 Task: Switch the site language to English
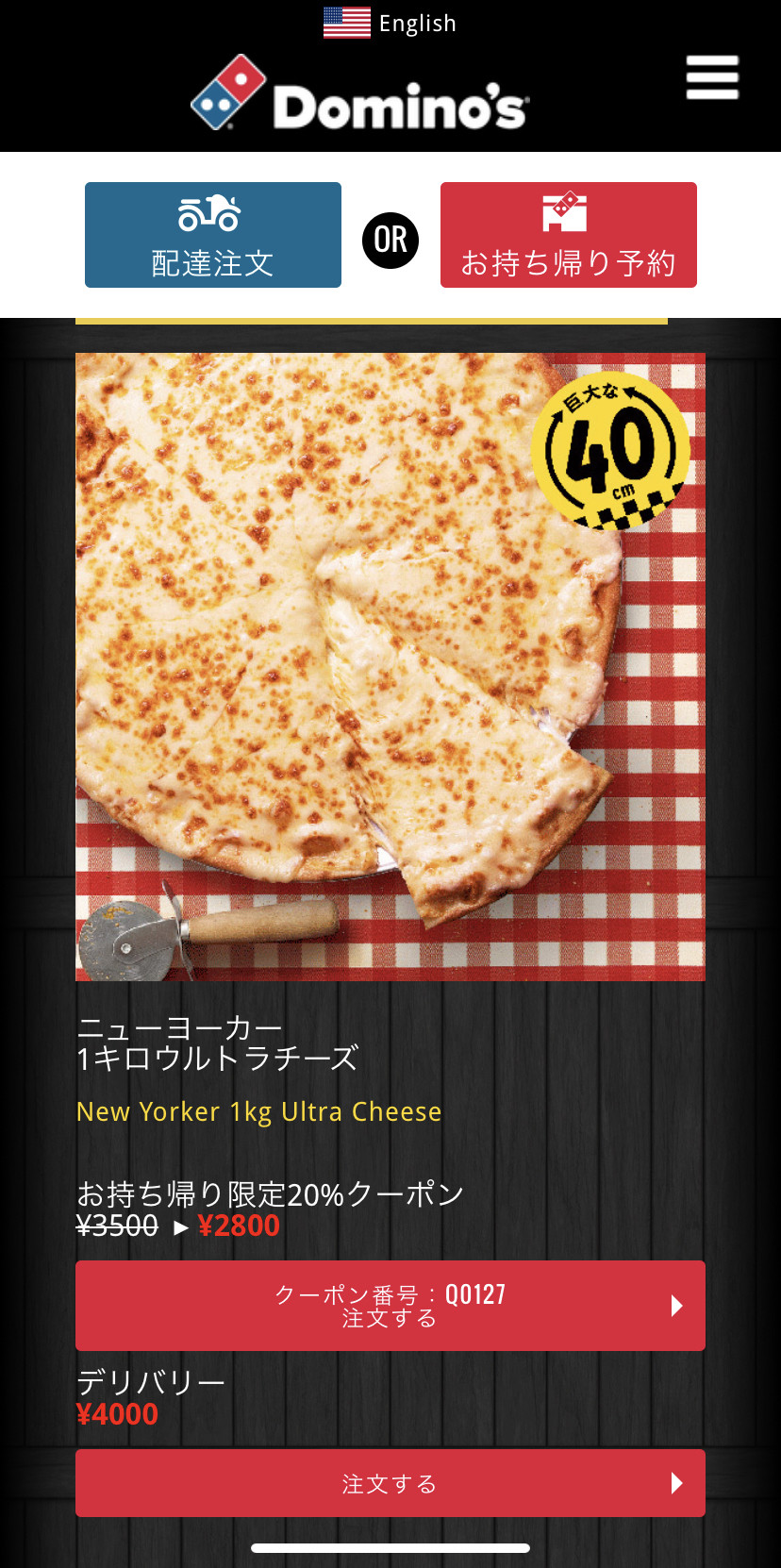click(390, 23)
